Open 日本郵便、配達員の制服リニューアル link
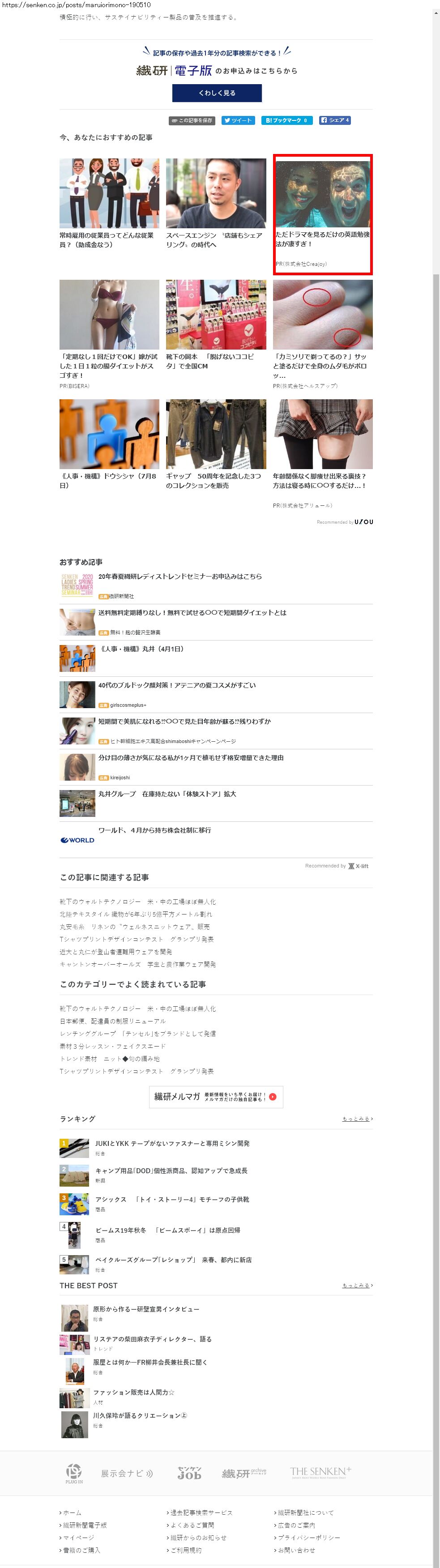This screenshot has height=1568, width=440. [113, 1021]
